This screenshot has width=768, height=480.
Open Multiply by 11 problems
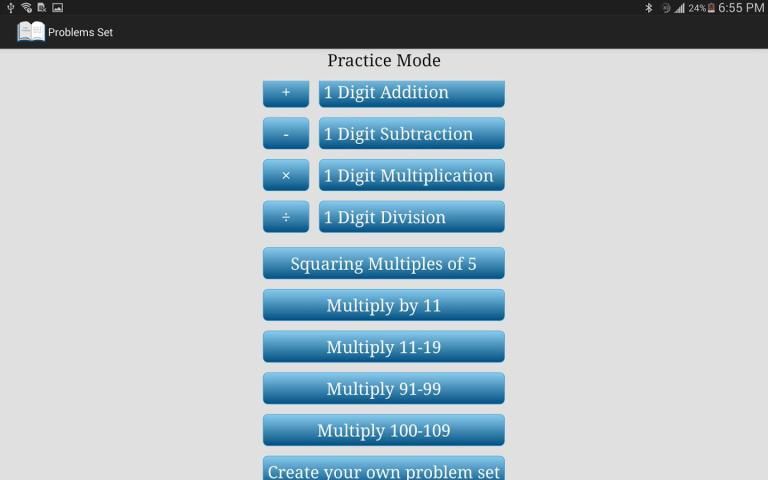[x=383, y=306]
